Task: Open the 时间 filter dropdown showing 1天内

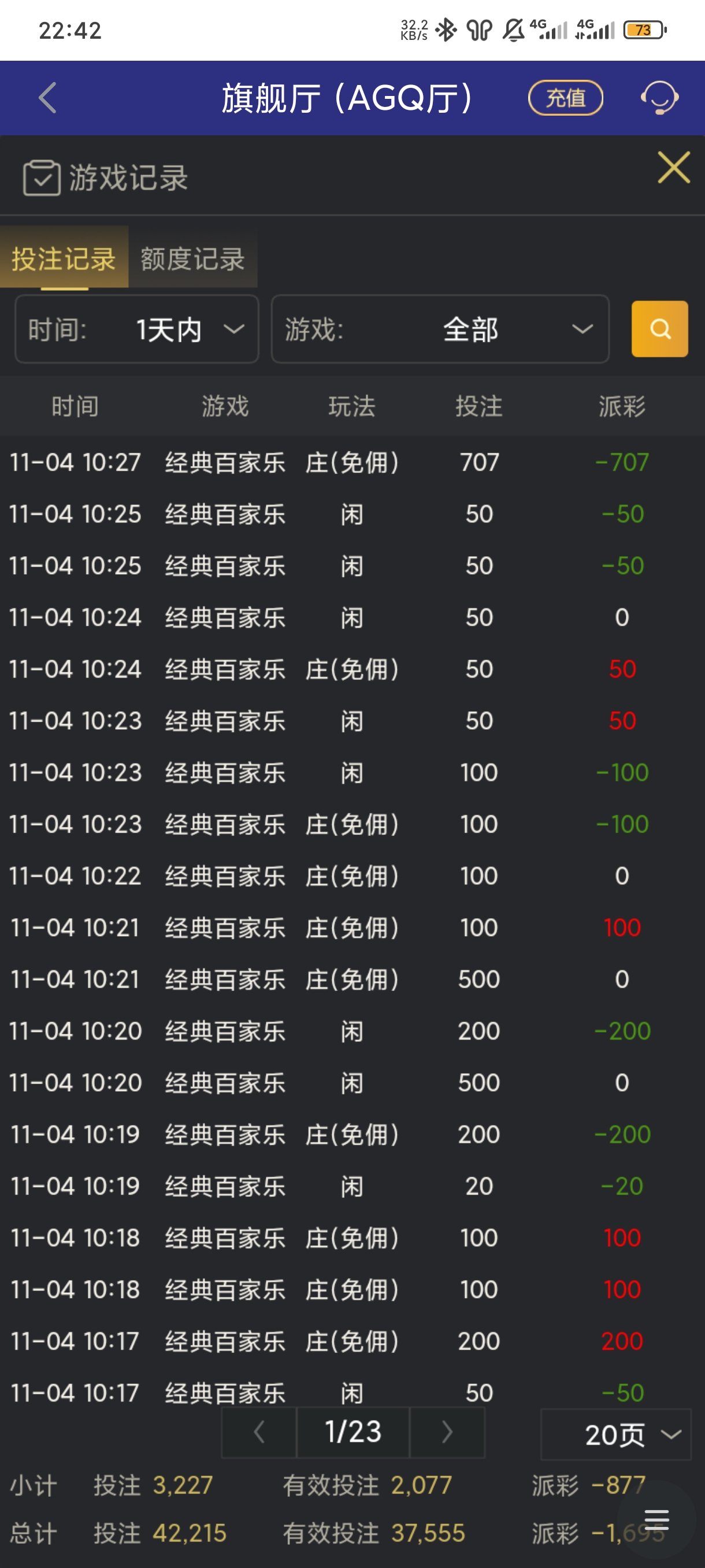Action: tap(137, 330)
